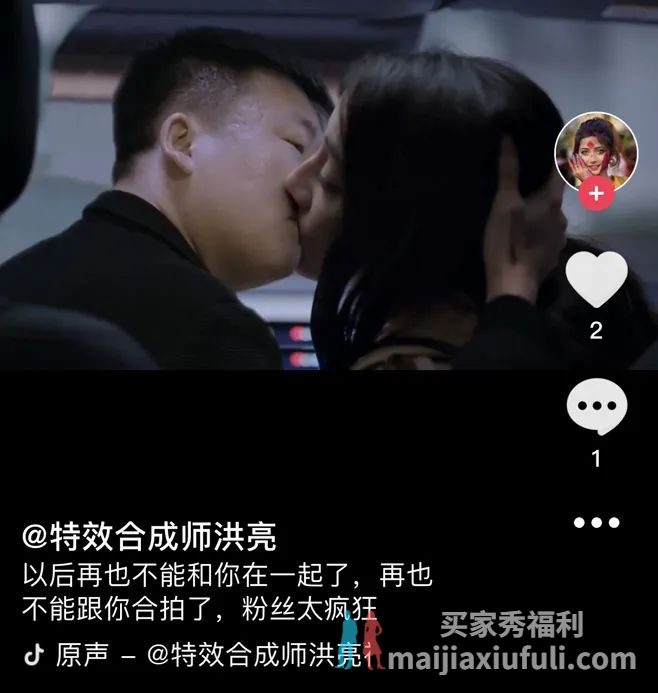The height and width of the screenshot is (693, 658).
Task: Open the creator's profile avatar
Action: [x=596, y=150]
